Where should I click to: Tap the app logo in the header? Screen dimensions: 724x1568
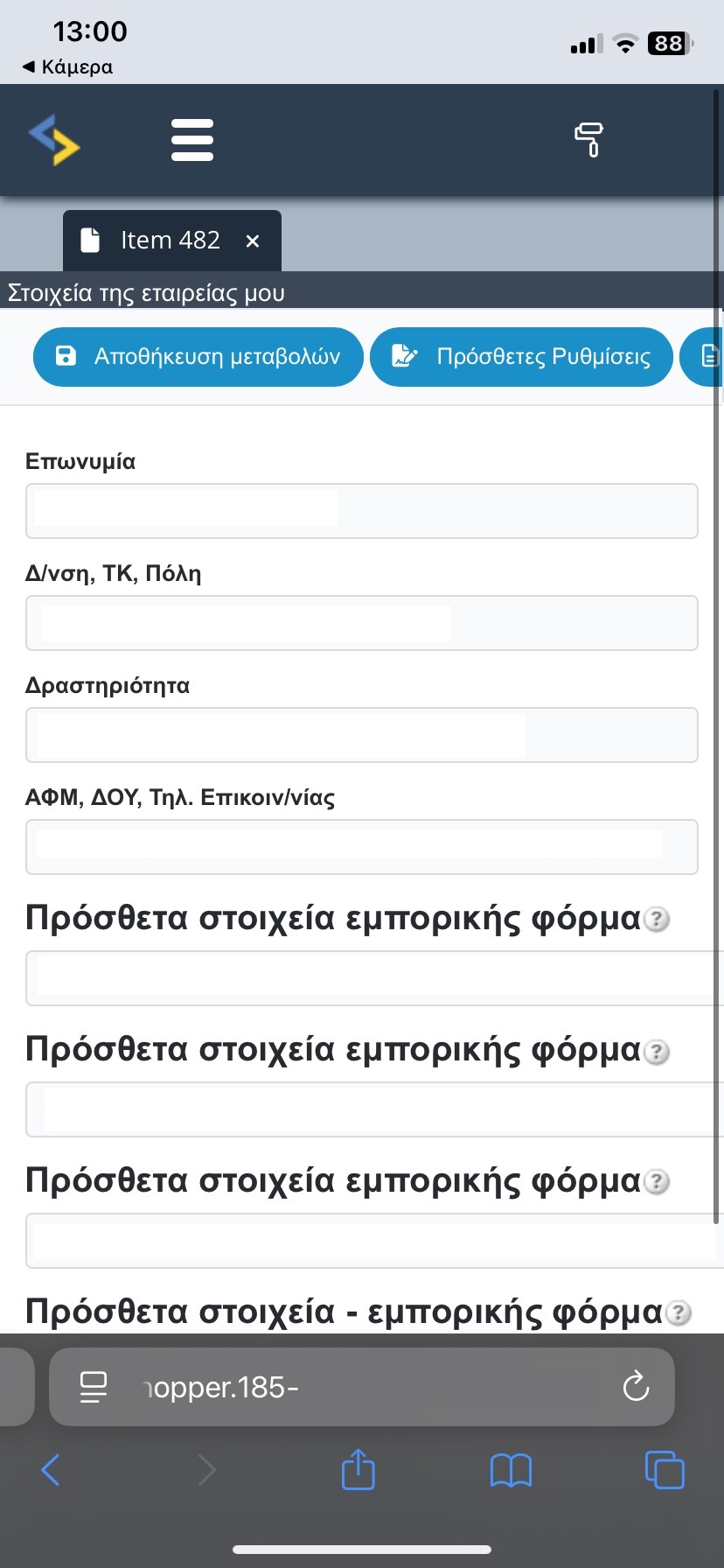[x=54, y=139]
